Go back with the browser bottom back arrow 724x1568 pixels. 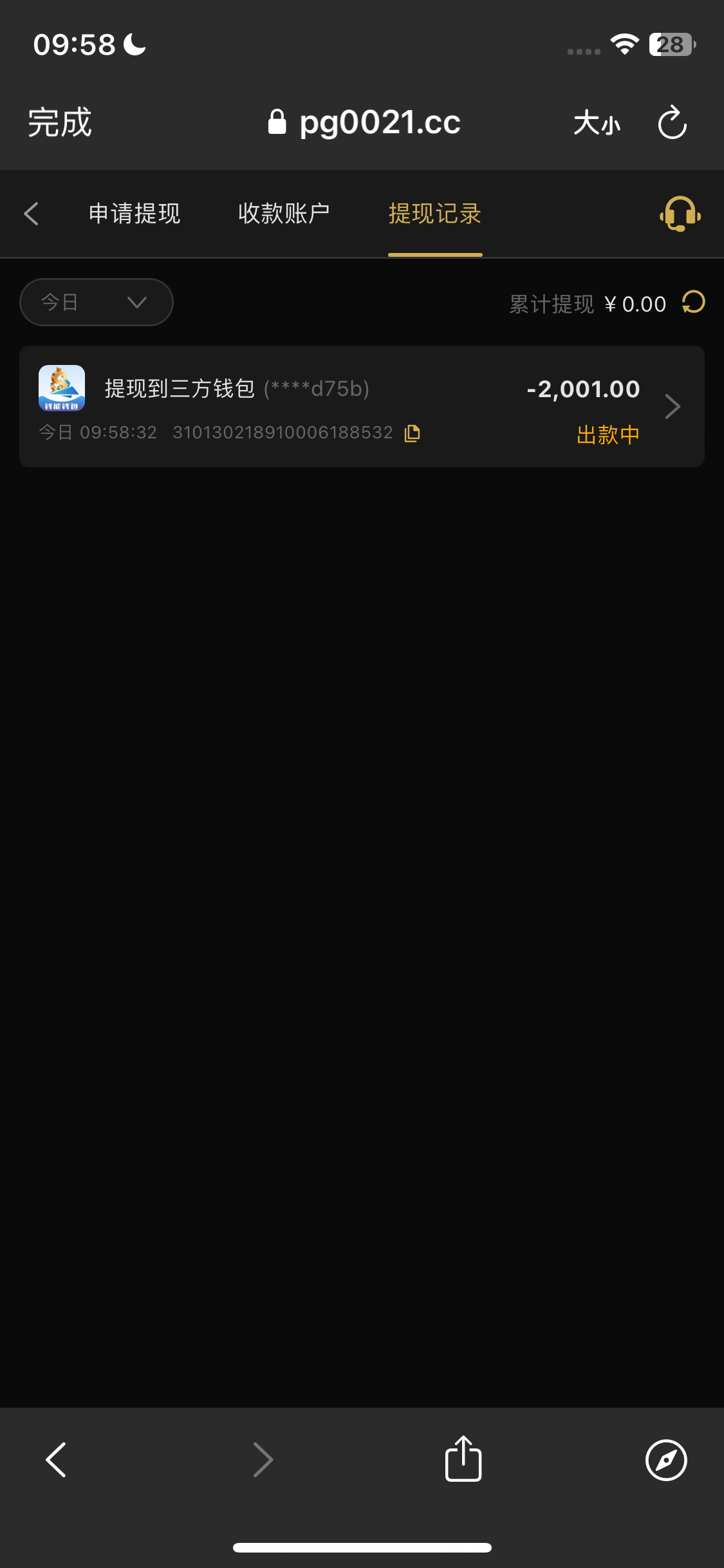coord(56,1459)
